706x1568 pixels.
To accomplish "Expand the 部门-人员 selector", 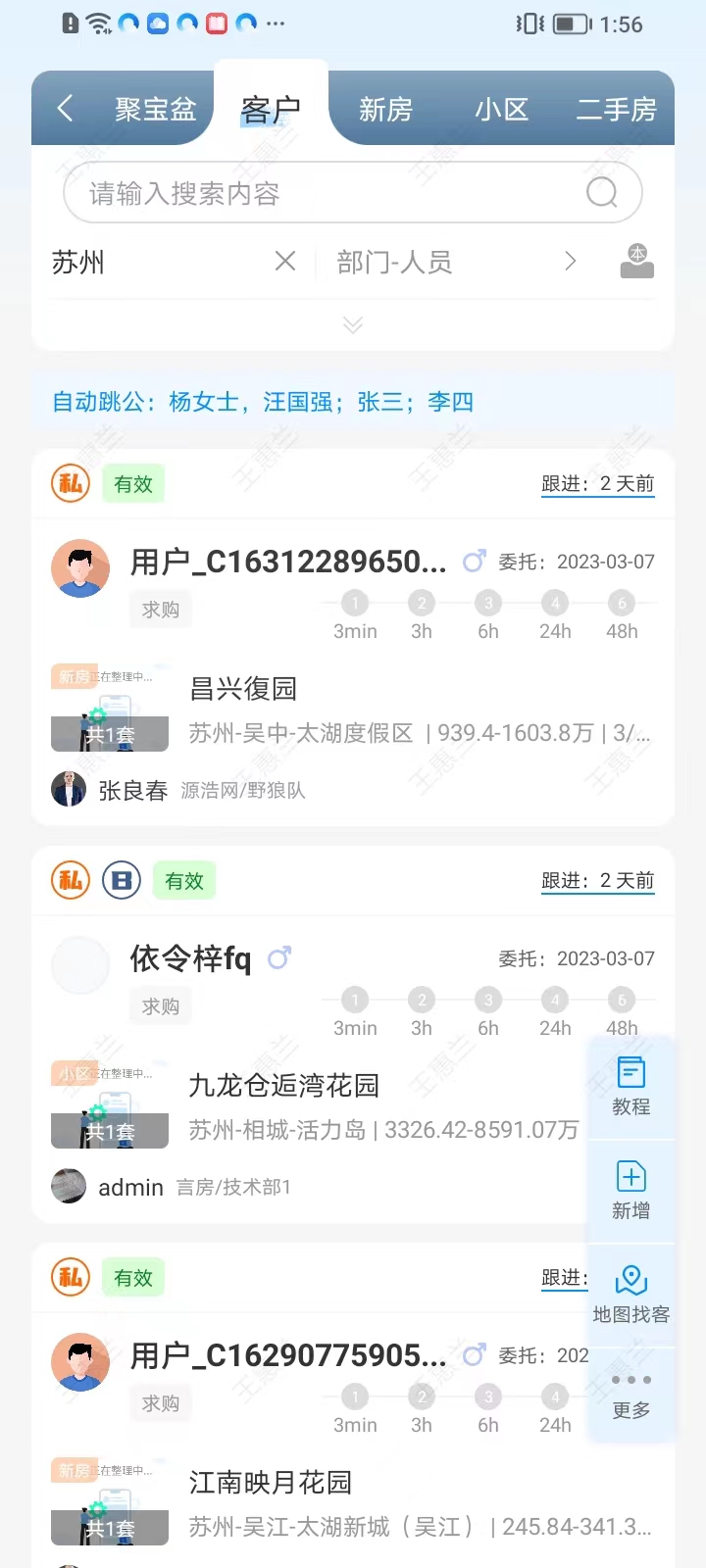I will [392, 261].
